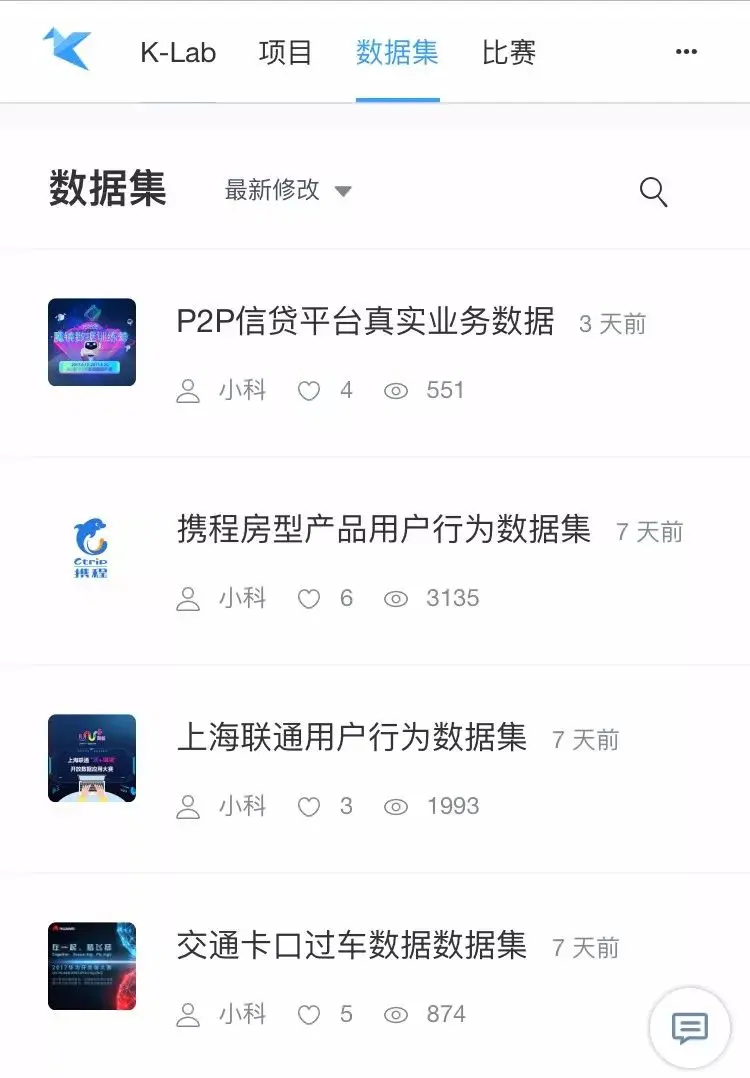The image size is (750, 1078).
Task: Tap the bird logo to go home
Action: (67, 49)
